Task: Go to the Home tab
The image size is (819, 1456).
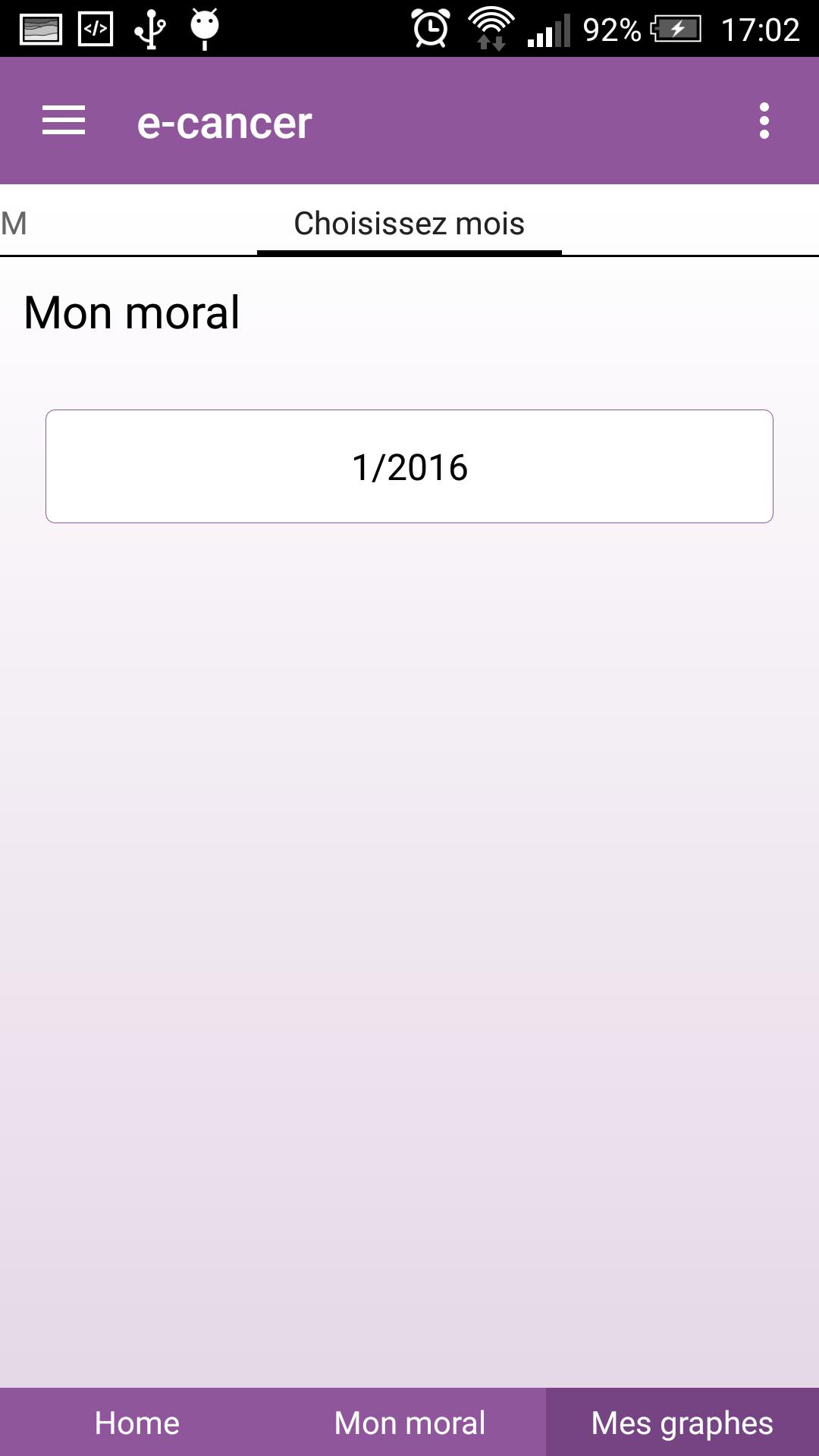Action: pos(136,1423)
